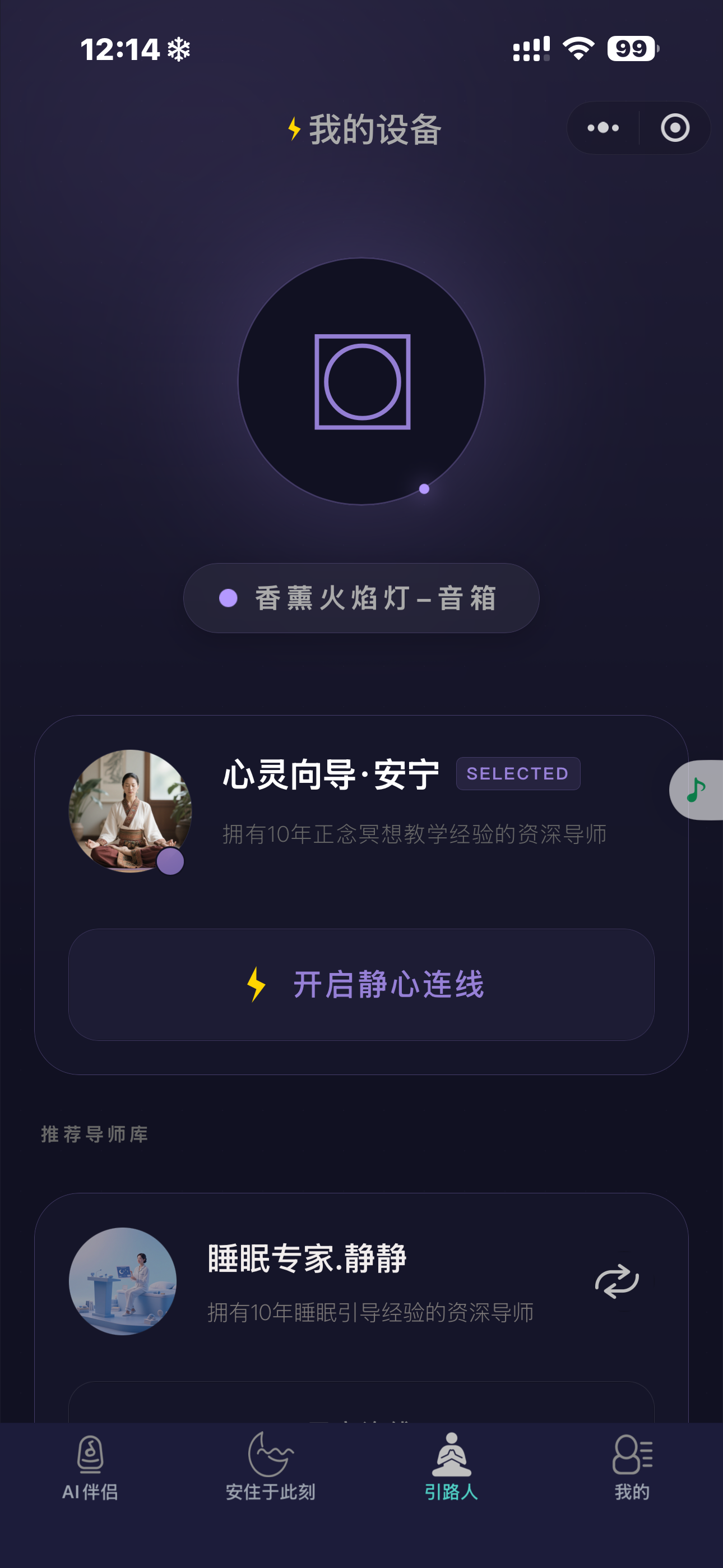Tap the capsule circle button at top right
Viewport: 723px width, 1568px height.
point(675,128)
